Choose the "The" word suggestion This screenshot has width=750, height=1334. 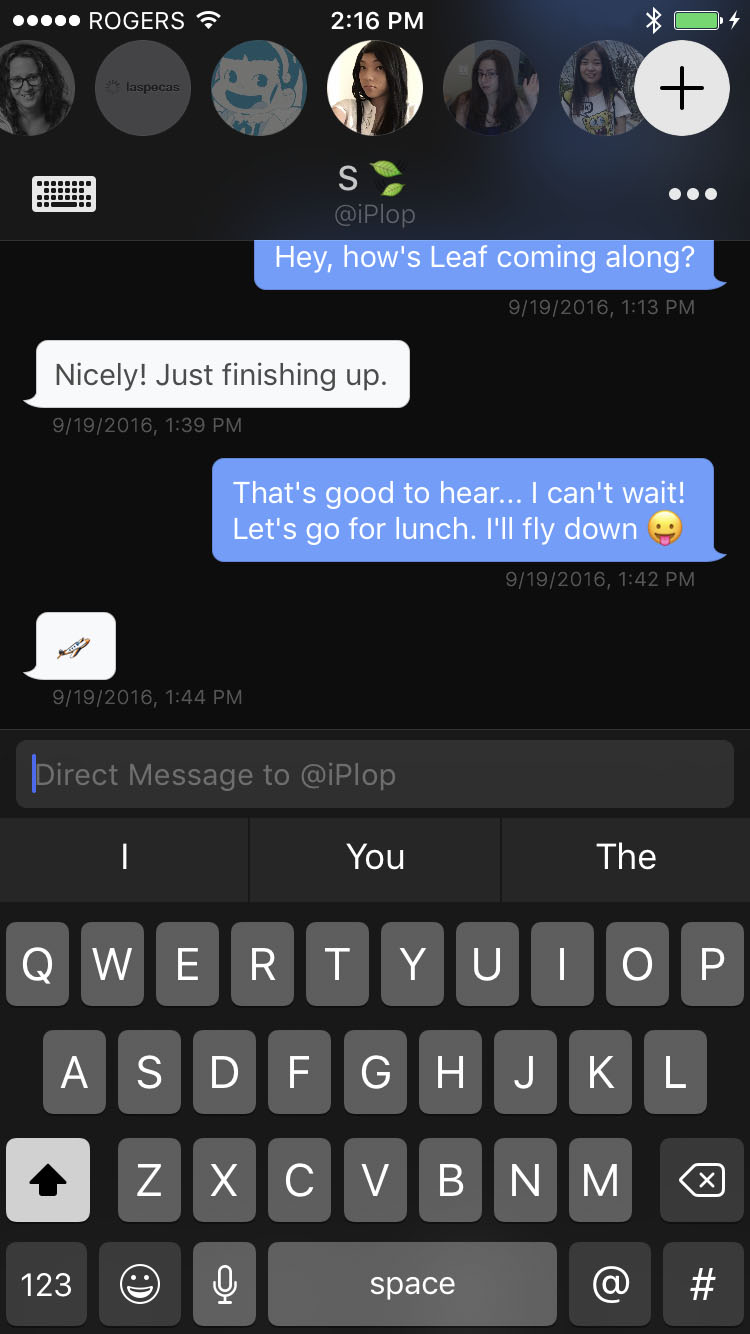pyautogui.click(x=626, y=858)
